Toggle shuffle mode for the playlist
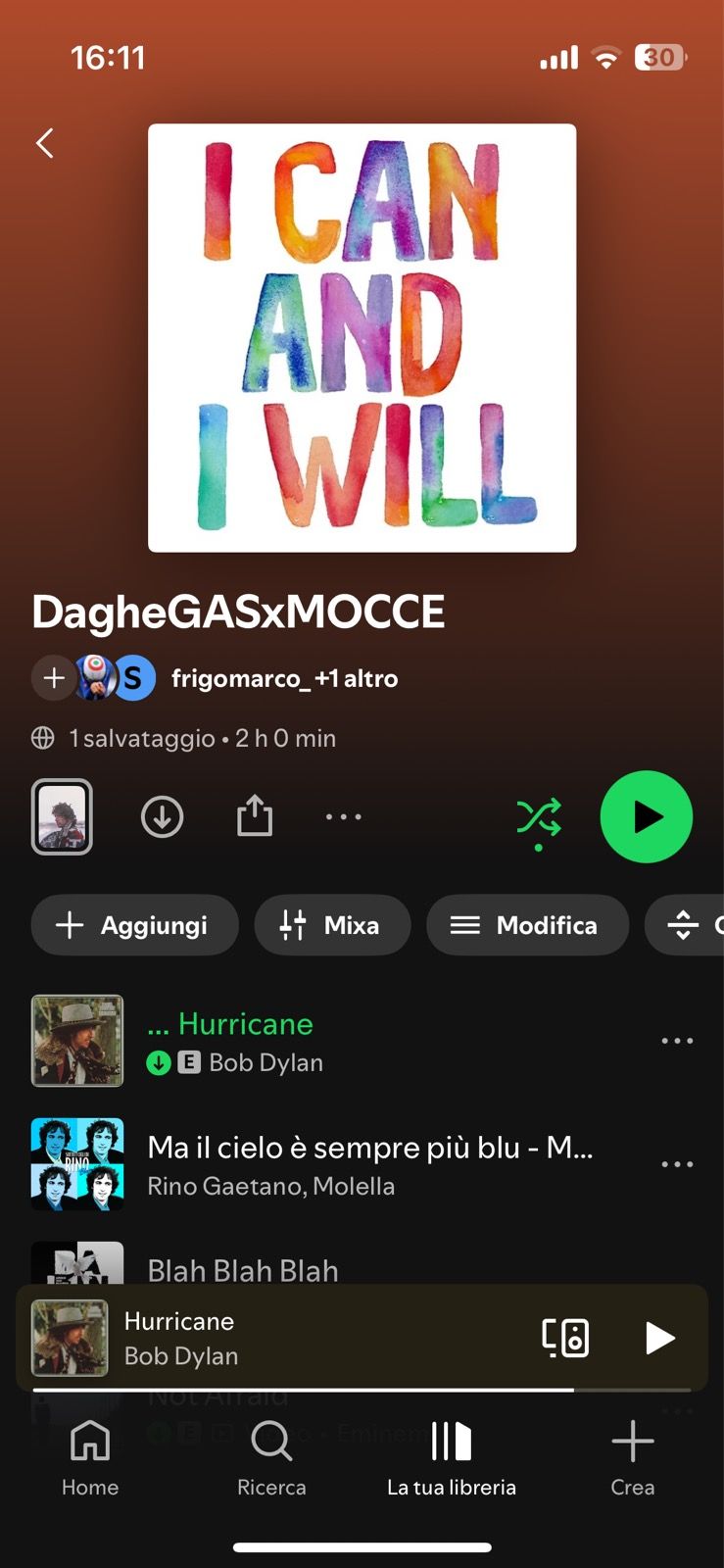Image resolution: width=724 pixels, height=1568 pixels. coord(539,817)
